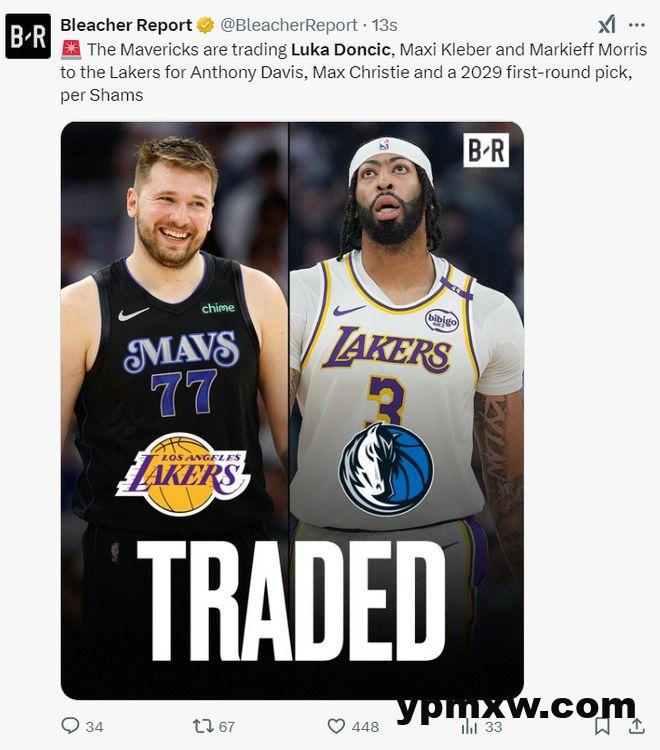The height and width of the screenshot is (750, 660).
Task: Open the Luka Doncic traded image
Action: [x=292, y=410]
